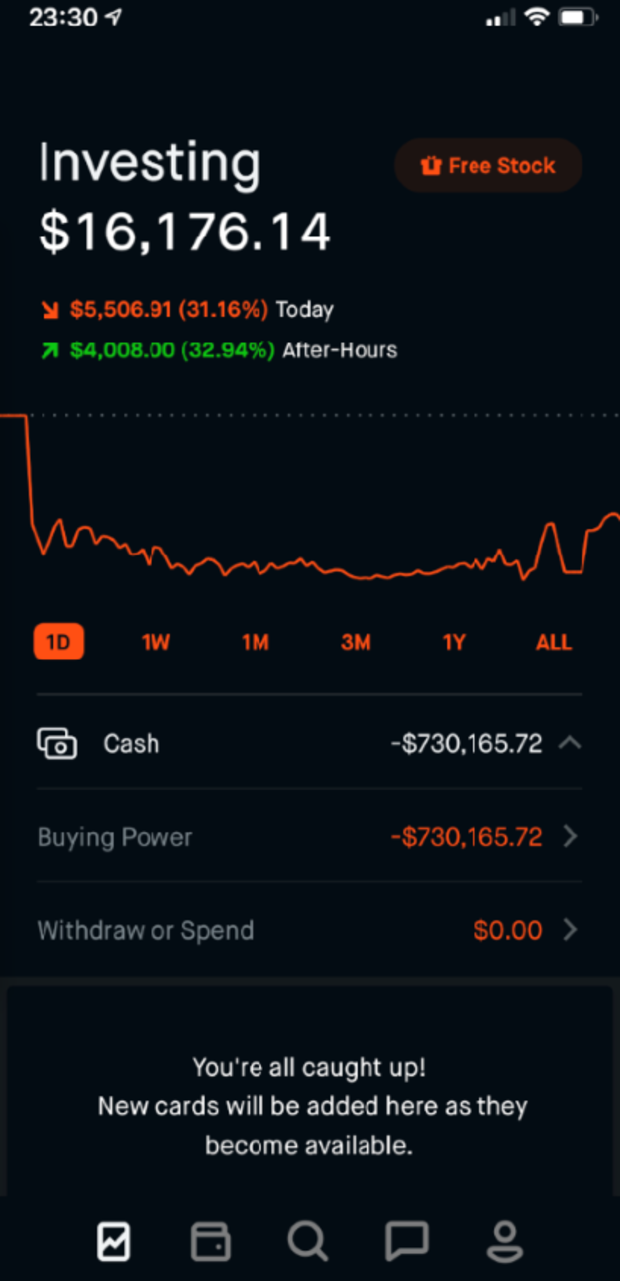Select the 1D chart range
Viewport: 620px width, 1281px height.
(x=59, y=642)
